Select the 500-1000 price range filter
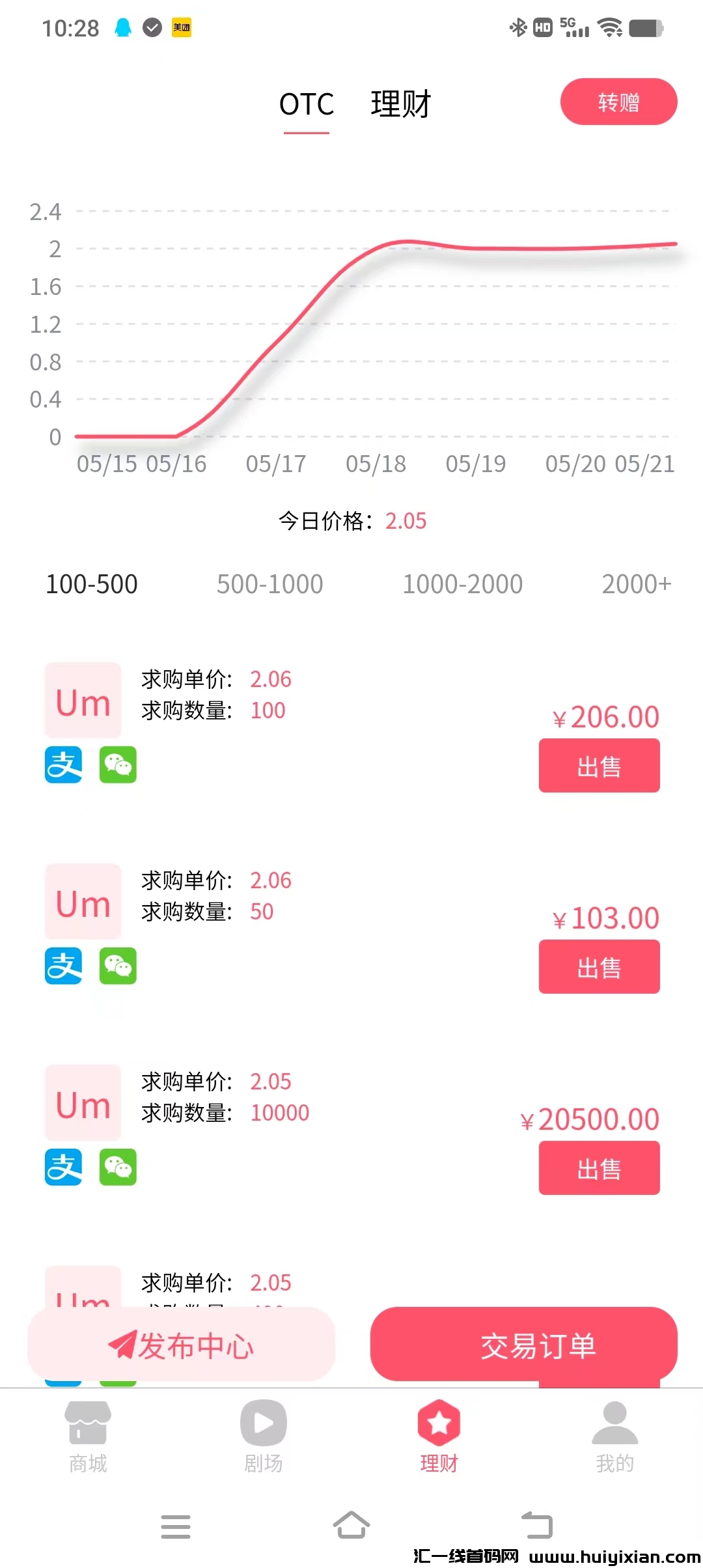This screenshot has width=703, height=1568. tap(269, 584)
